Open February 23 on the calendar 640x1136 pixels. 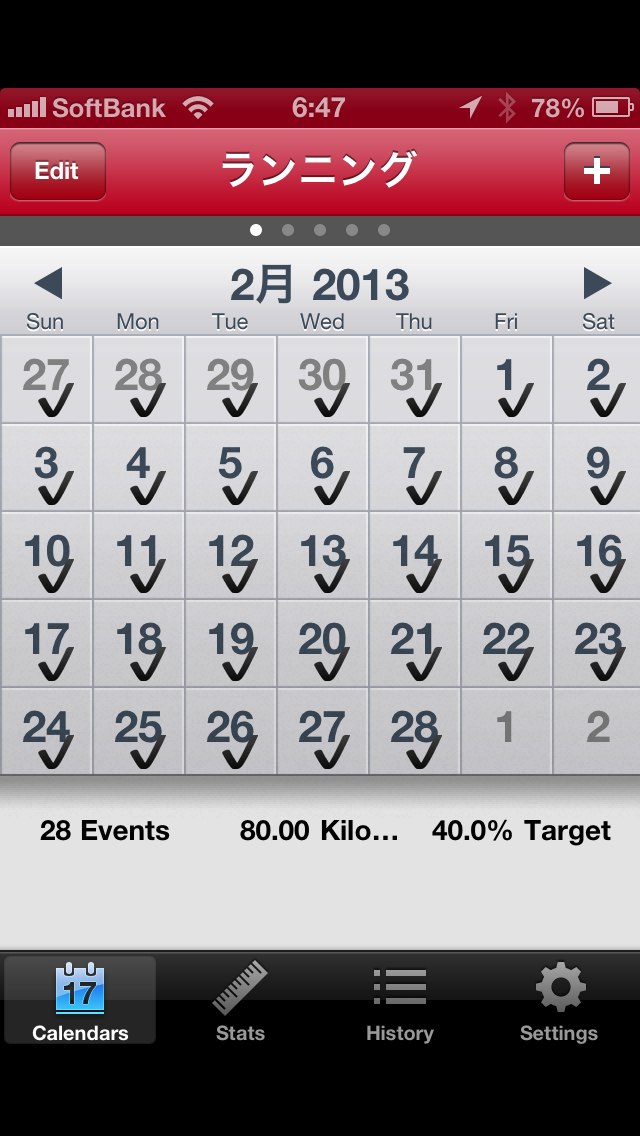click(598, 644)
